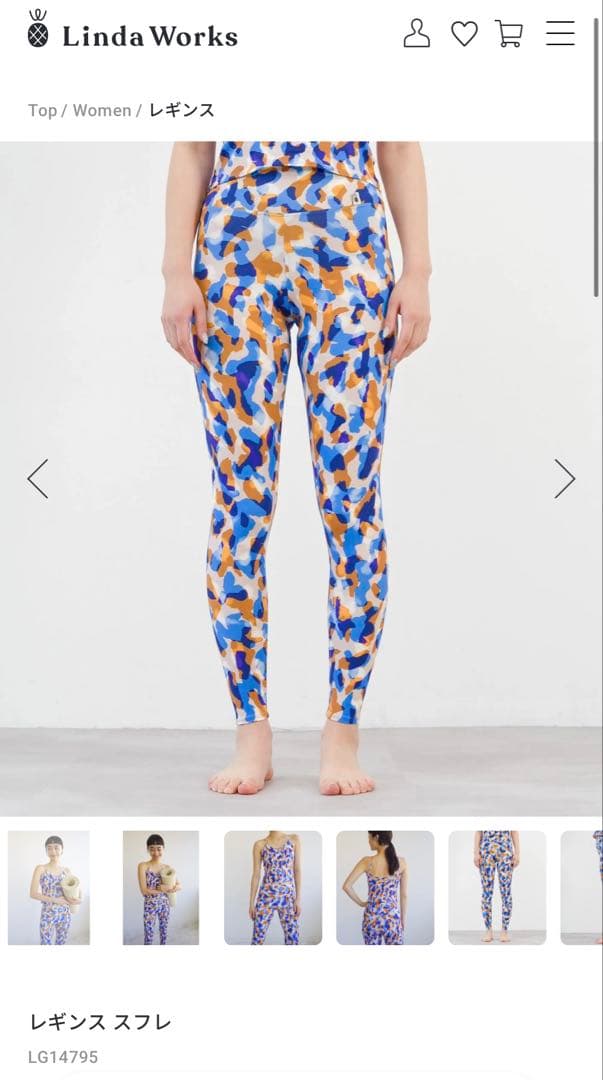Image resolution: width=603 pixels, height=1080 pixels.
Task: Open the wishlist heart icon
Action: pyautogui.click(x=464, y=34)
